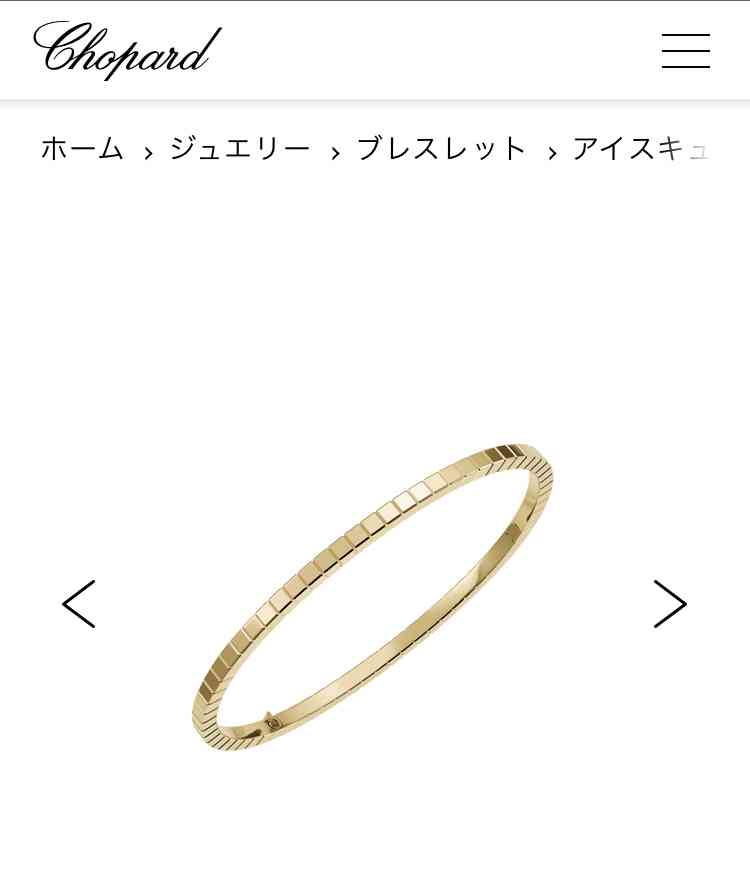Image resolution: width=750 pixels, height=870 pixels.
Task: Click the chevron before アイスキュー breadcrumb
Action: (x=551, y=152)
